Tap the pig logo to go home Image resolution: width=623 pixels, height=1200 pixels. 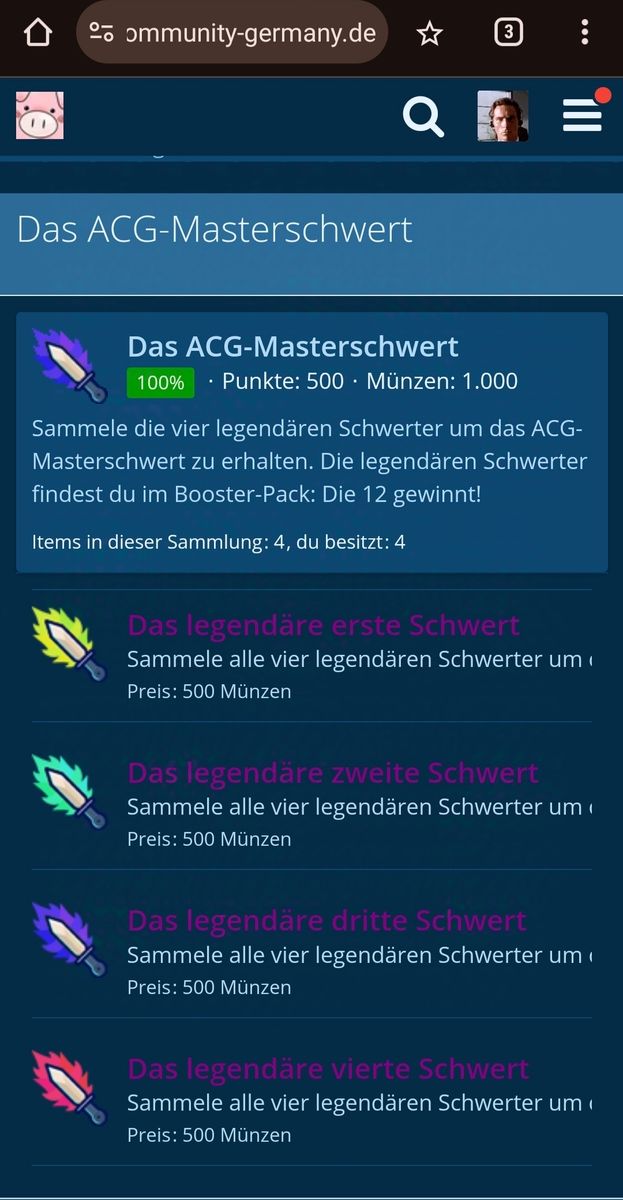tap(40, 115)
